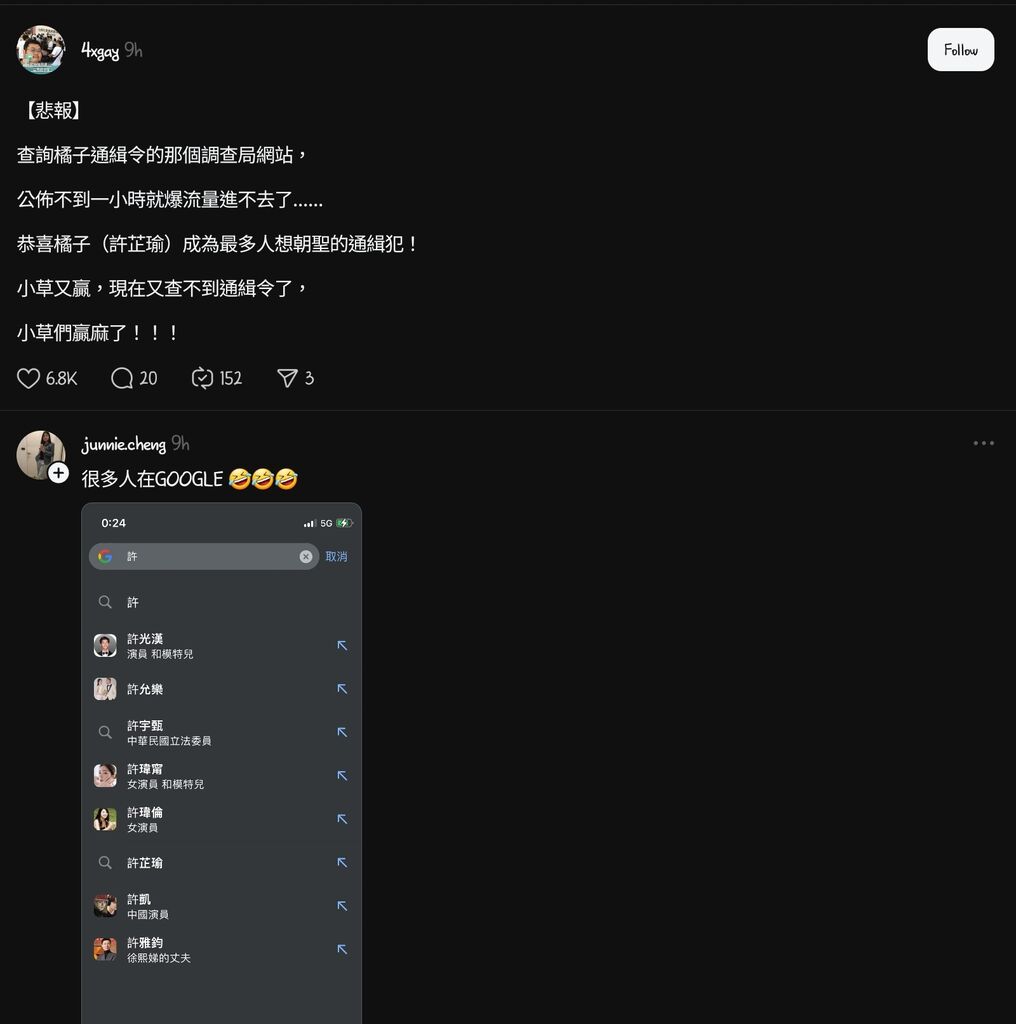Screen dimensions: 1016x1024
Task: Follow the user 4xgay
Action: tap(960, 50)
